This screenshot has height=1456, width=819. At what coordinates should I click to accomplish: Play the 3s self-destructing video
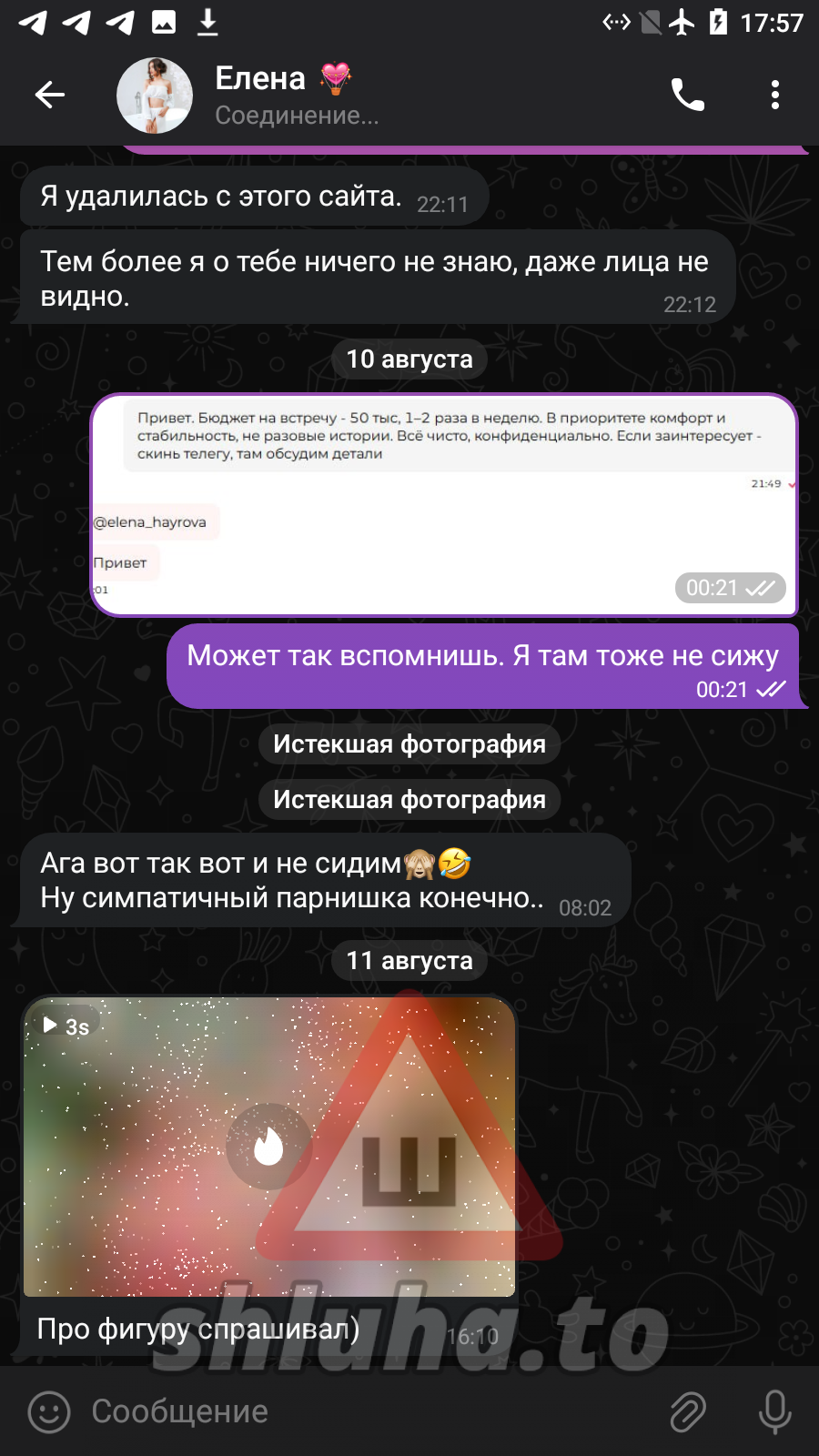pyautogui.click(x=268, y=1147)
